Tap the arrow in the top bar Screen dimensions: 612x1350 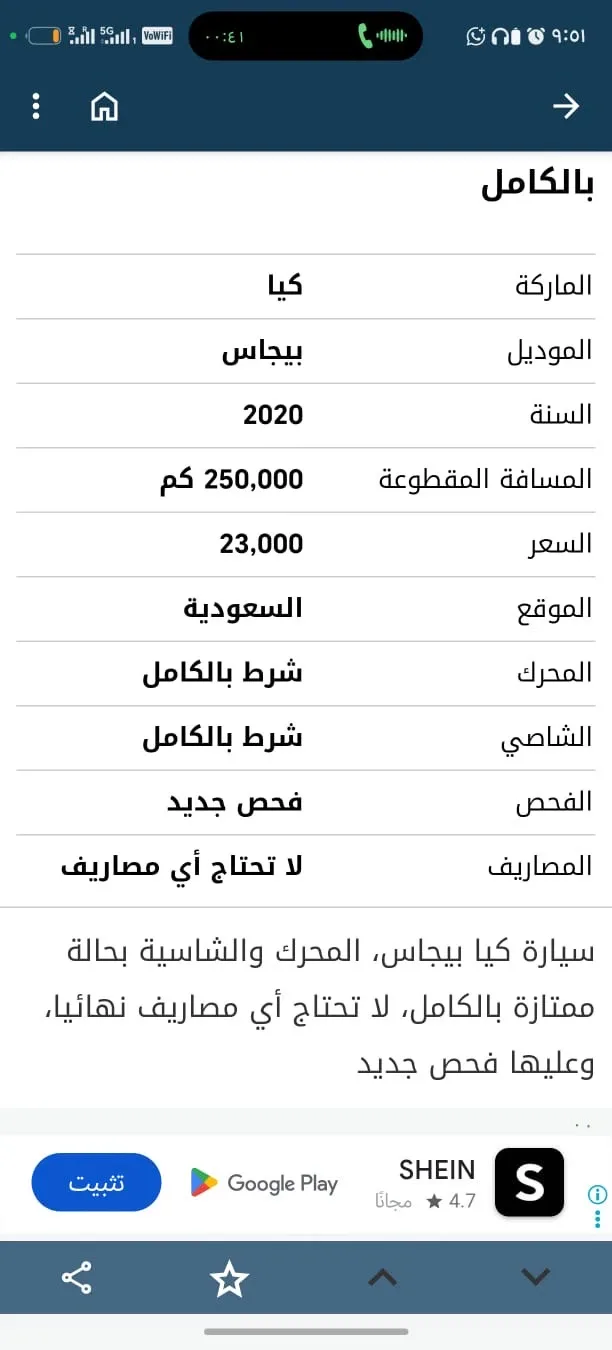pyautogui.click(x=566, y=106)
